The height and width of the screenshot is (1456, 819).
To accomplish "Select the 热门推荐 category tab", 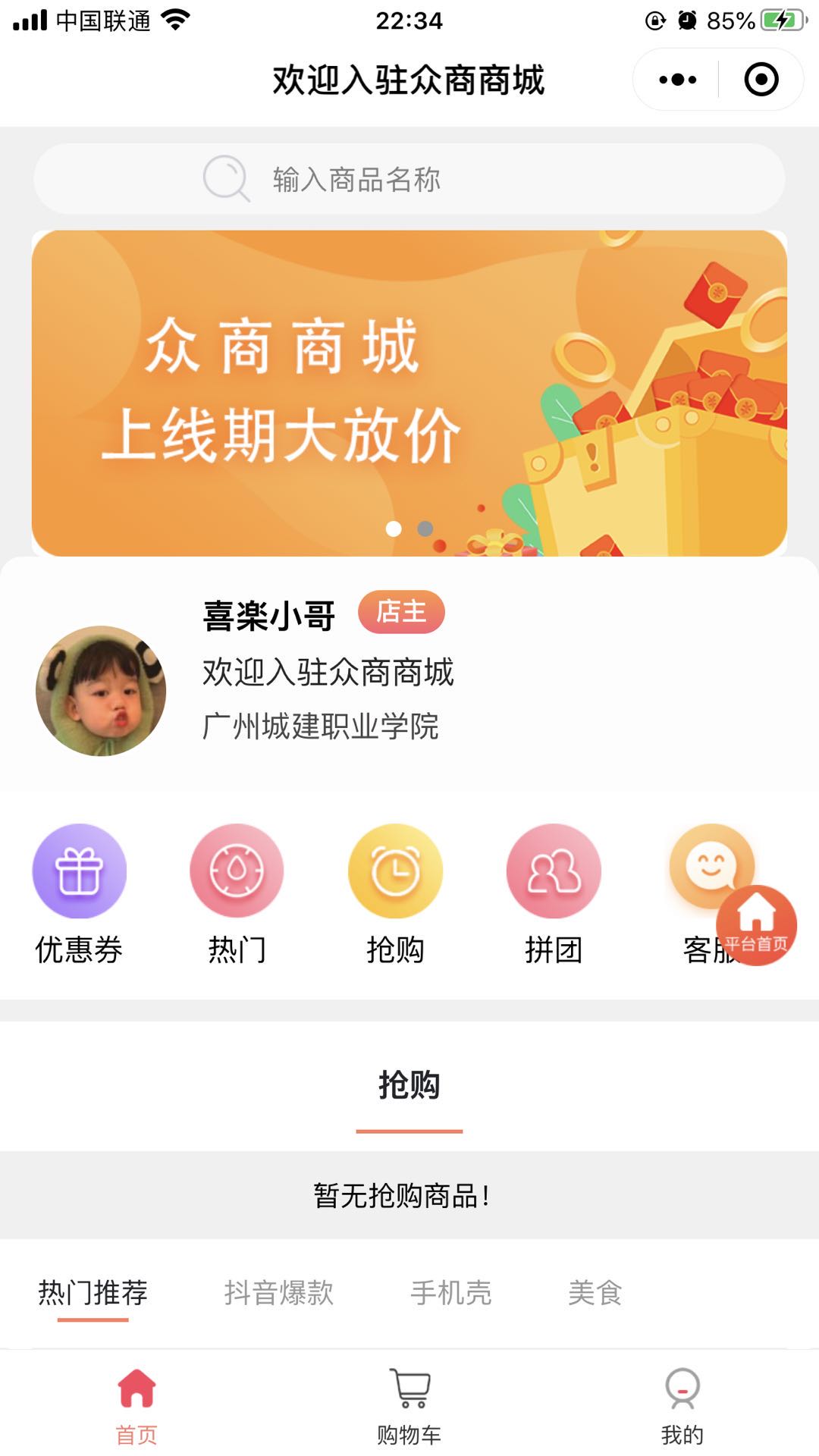I will click(x=93, y=1293).
